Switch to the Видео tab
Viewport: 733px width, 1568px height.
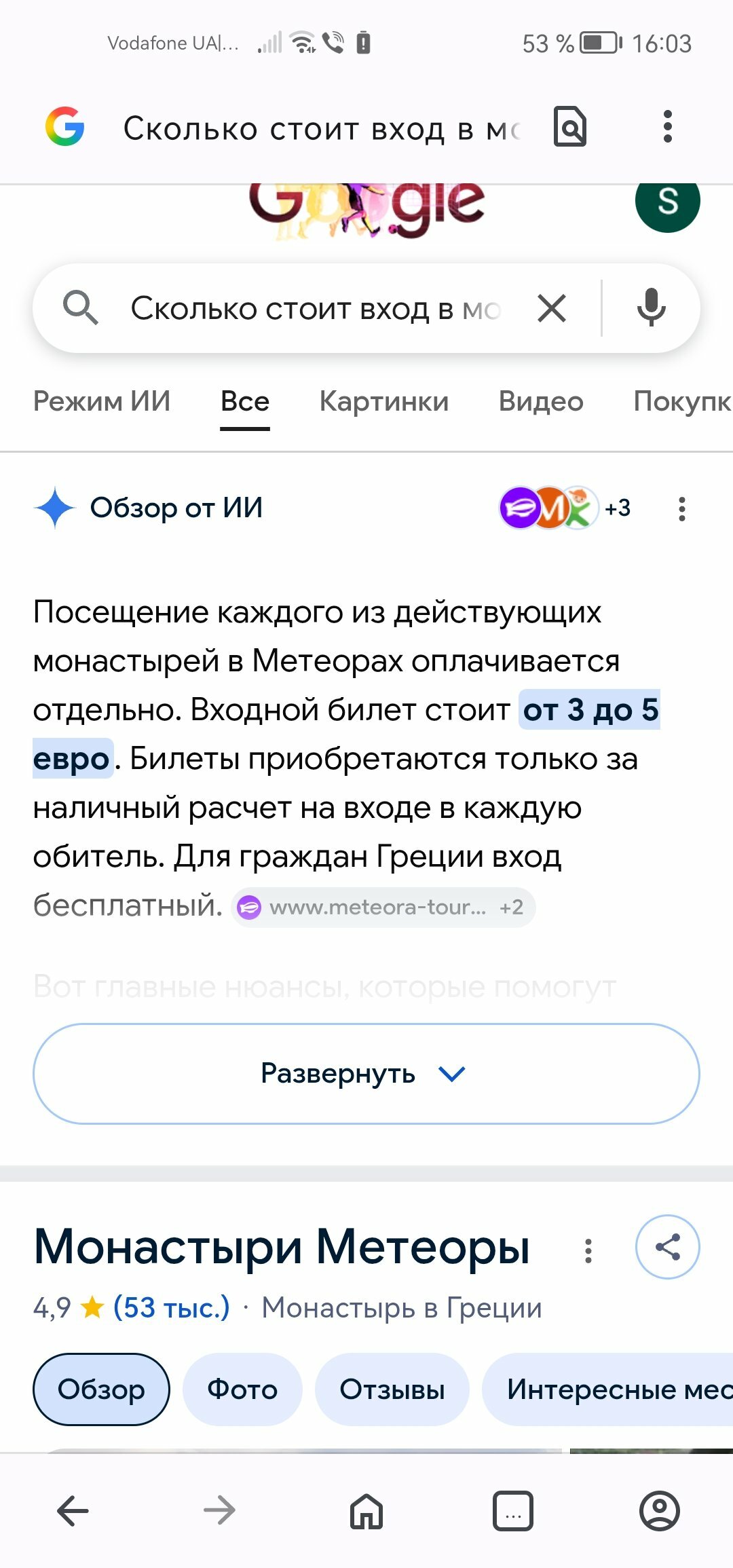(541, 401)
